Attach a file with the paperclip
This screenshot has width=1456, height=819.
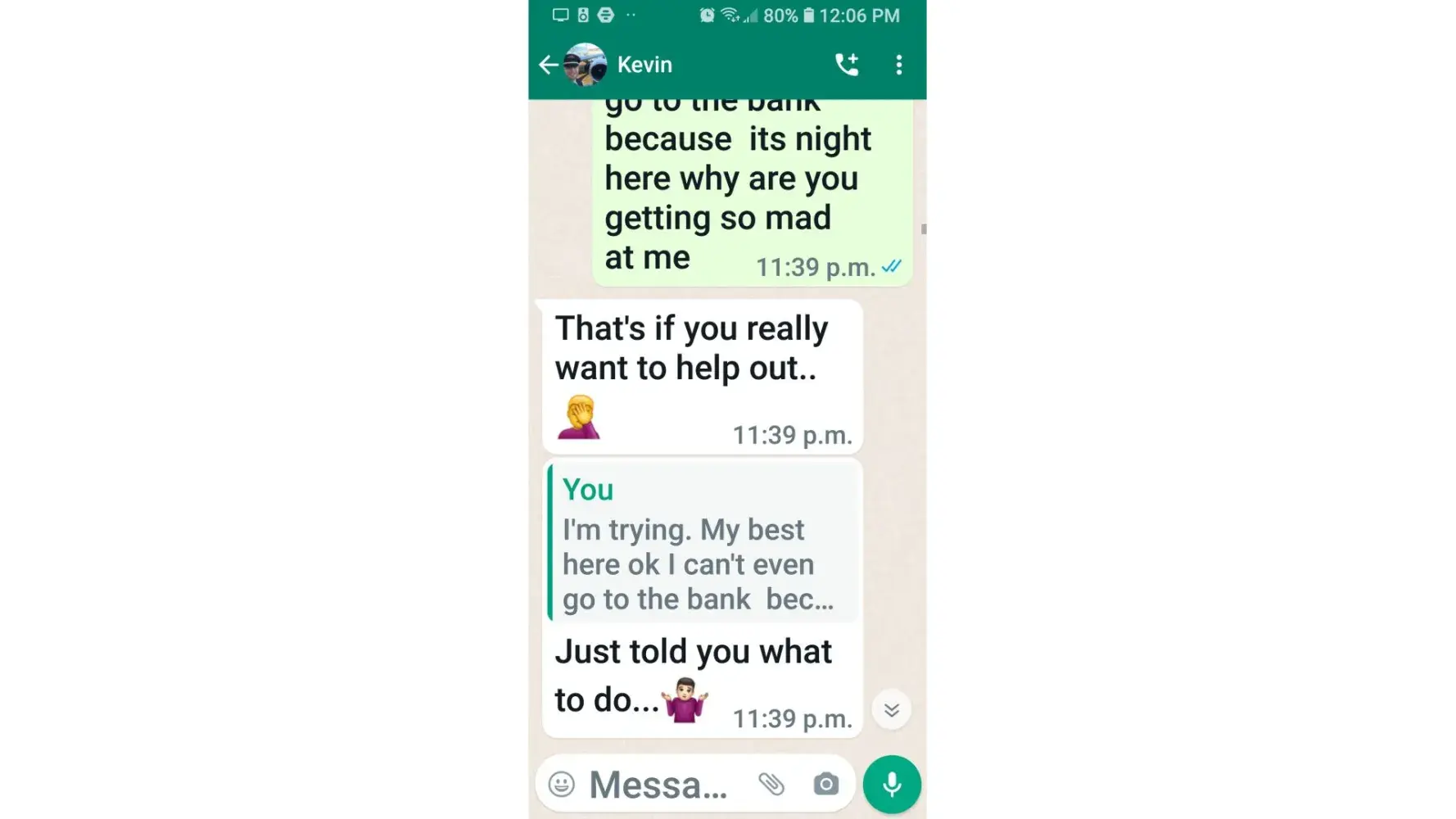click(771, 785)
